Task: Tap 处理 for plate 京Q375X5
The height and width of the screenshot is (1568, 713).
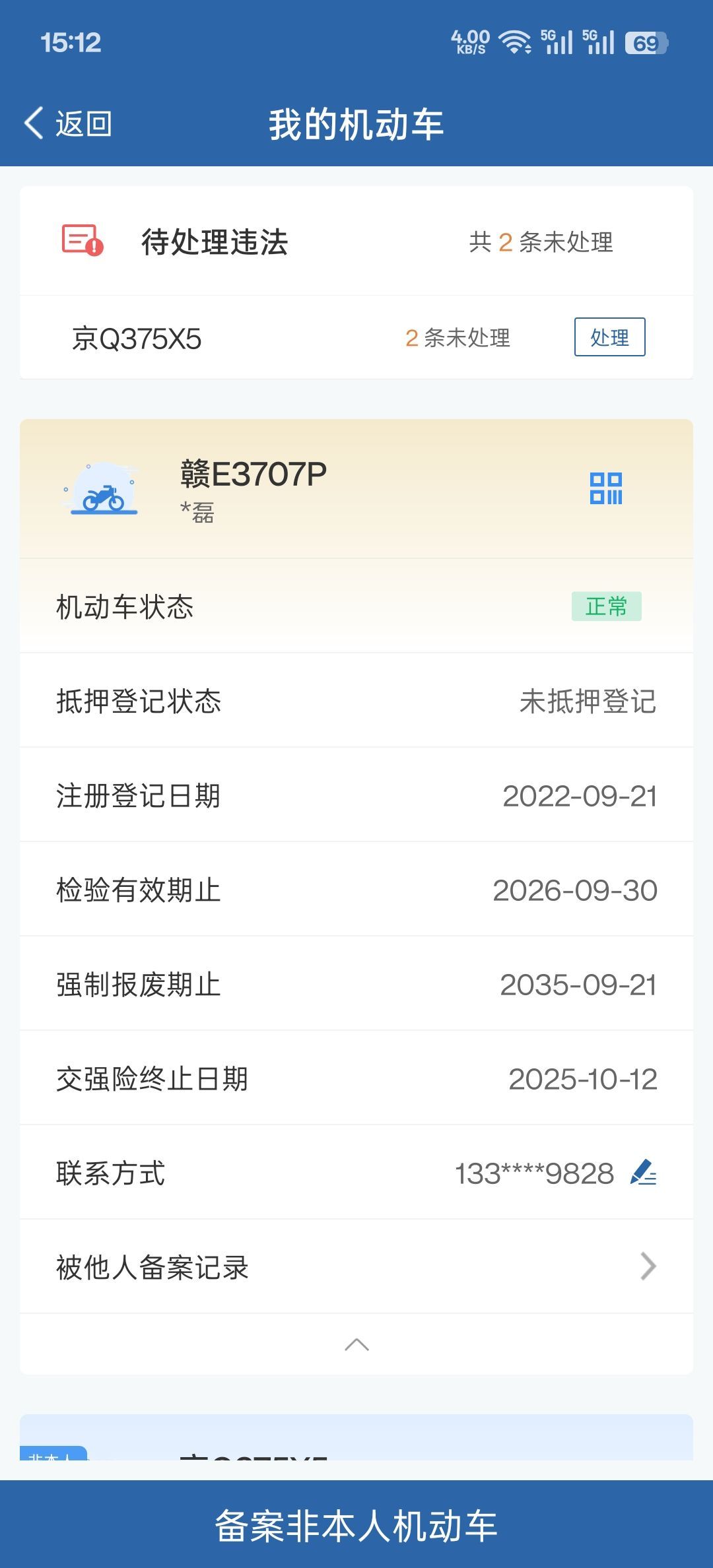Action: point(609,337)
